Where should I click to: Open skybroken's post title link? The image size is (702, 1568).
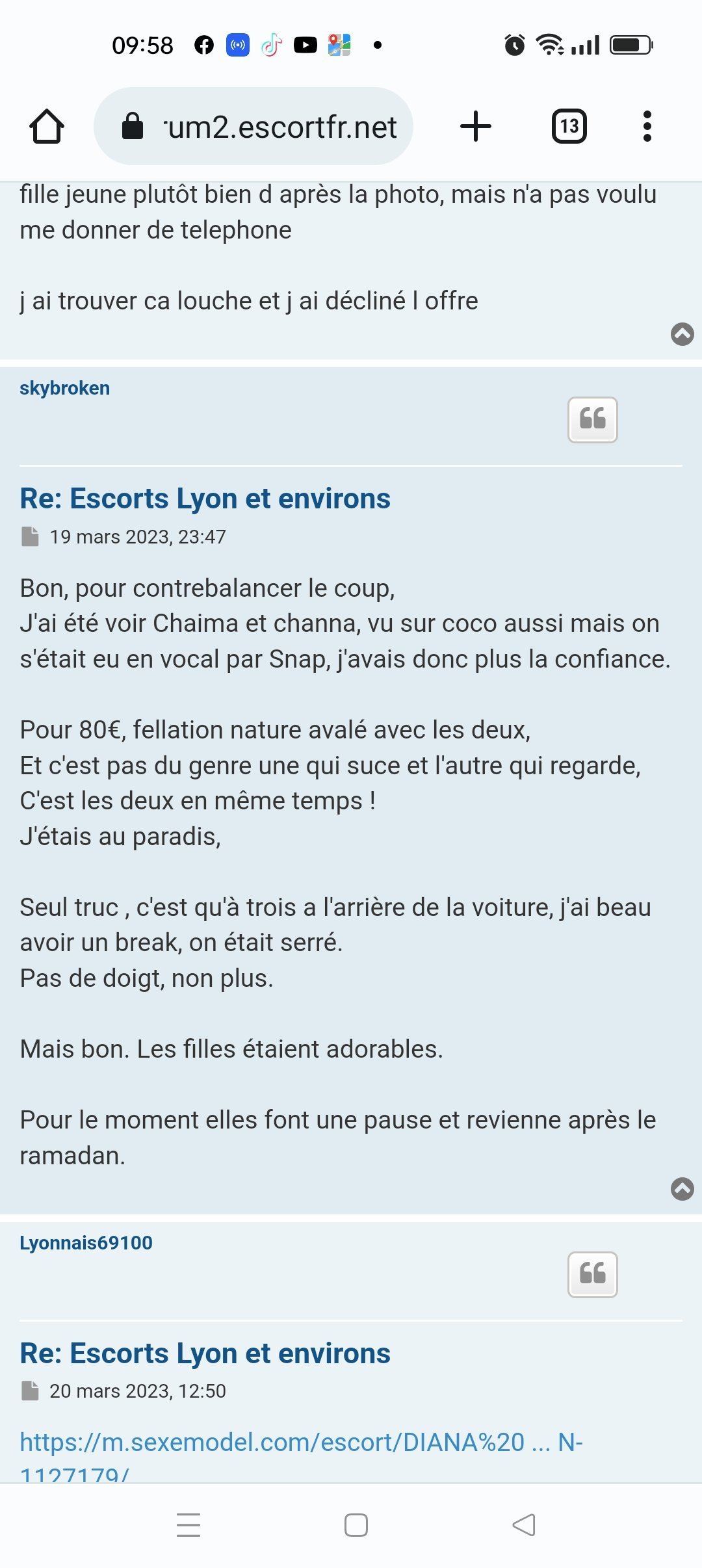tap(205, 499)
